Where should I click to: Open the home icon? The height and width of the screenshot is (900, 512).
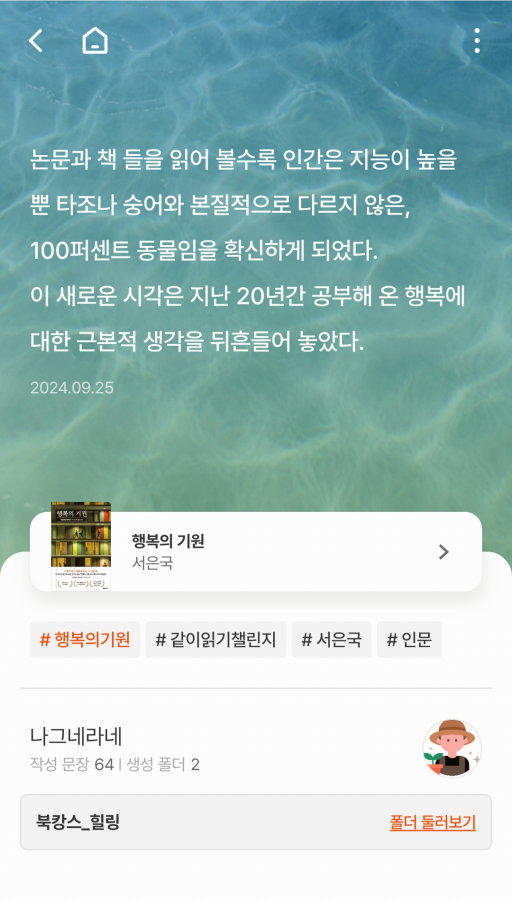pyautogui.click(x=95, y=41)
